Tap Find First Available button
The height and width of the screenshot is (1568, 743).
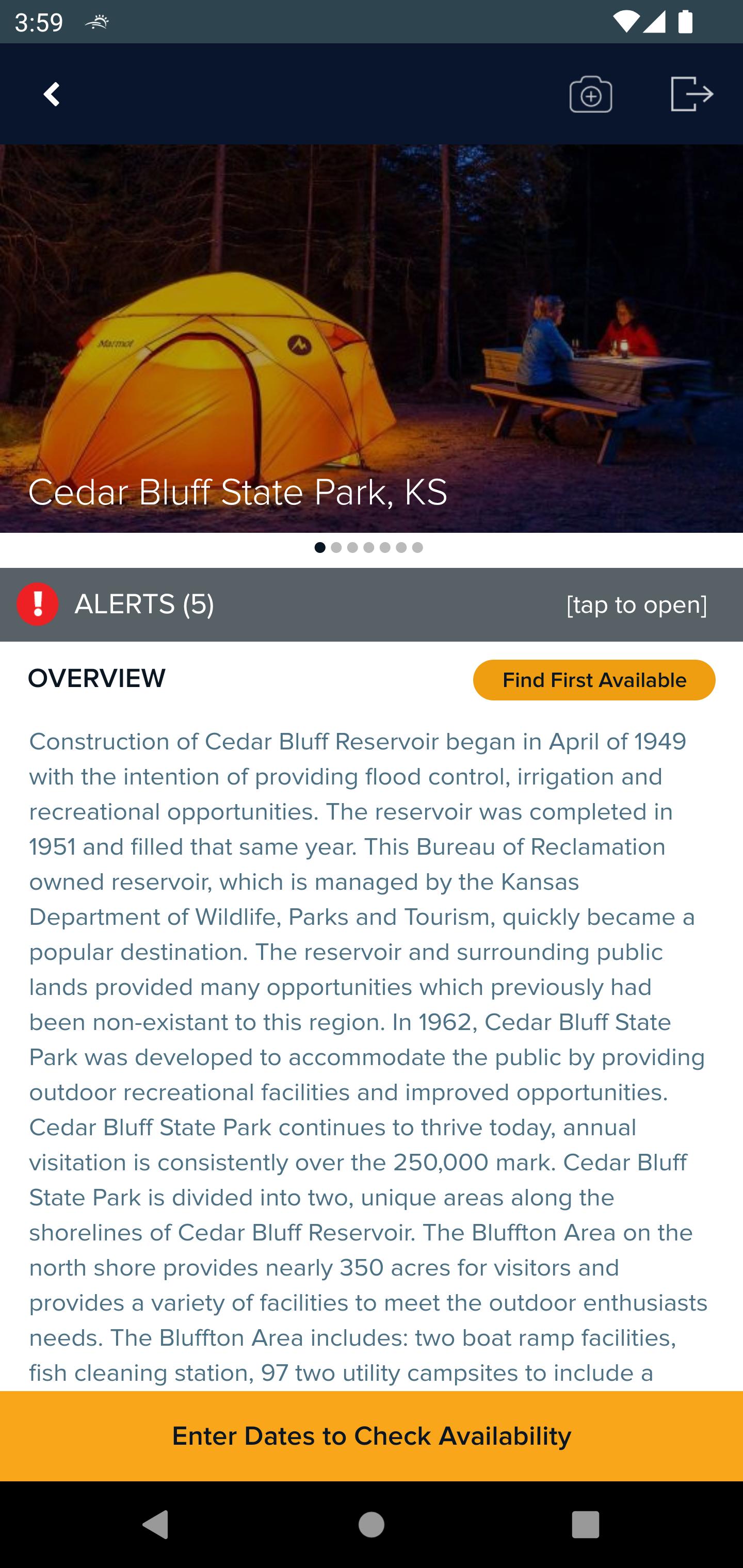coord(594,680)
